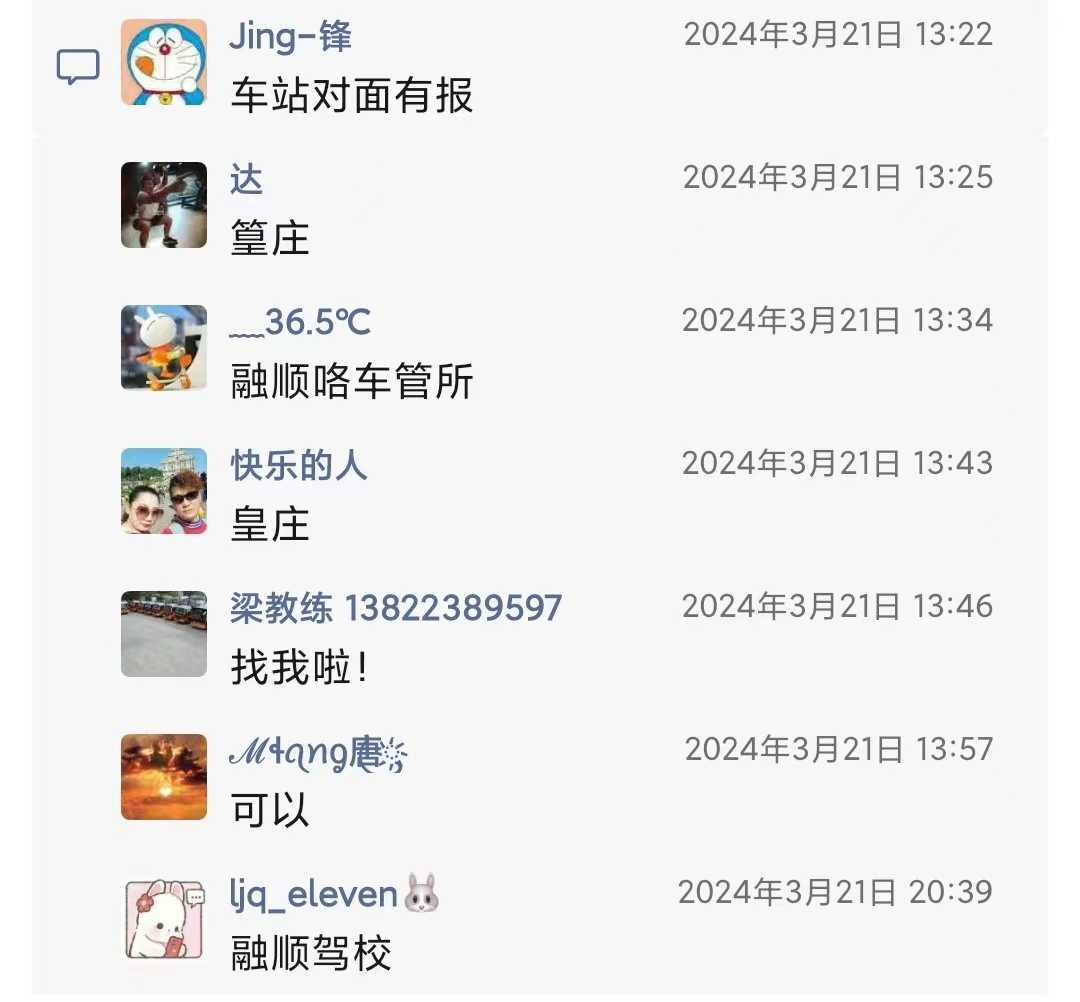The image size is (1080, 1002).
Task: Open 达's profile avatar
Action: coord(164,205)
